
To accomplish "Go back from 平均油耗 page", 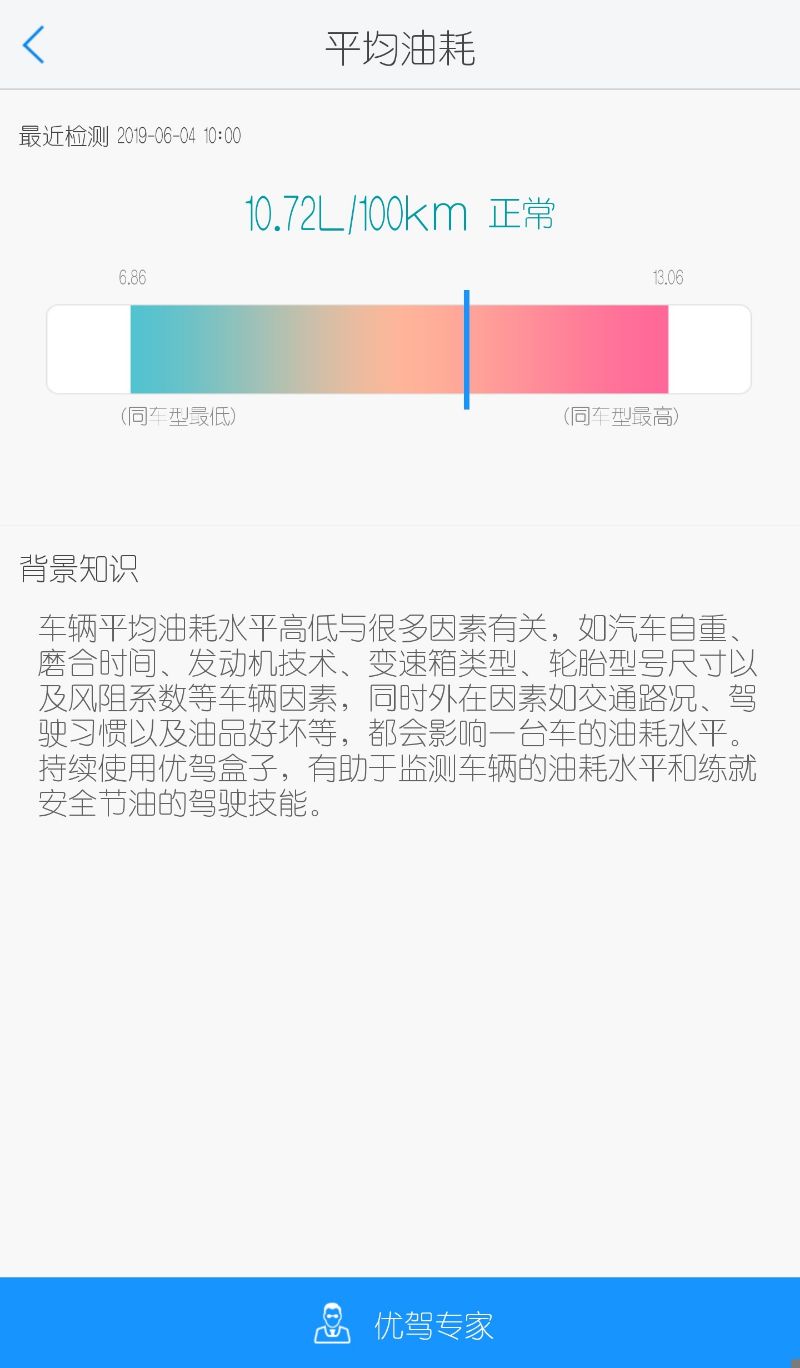I will pyautogui.click(x=34, y=45).
